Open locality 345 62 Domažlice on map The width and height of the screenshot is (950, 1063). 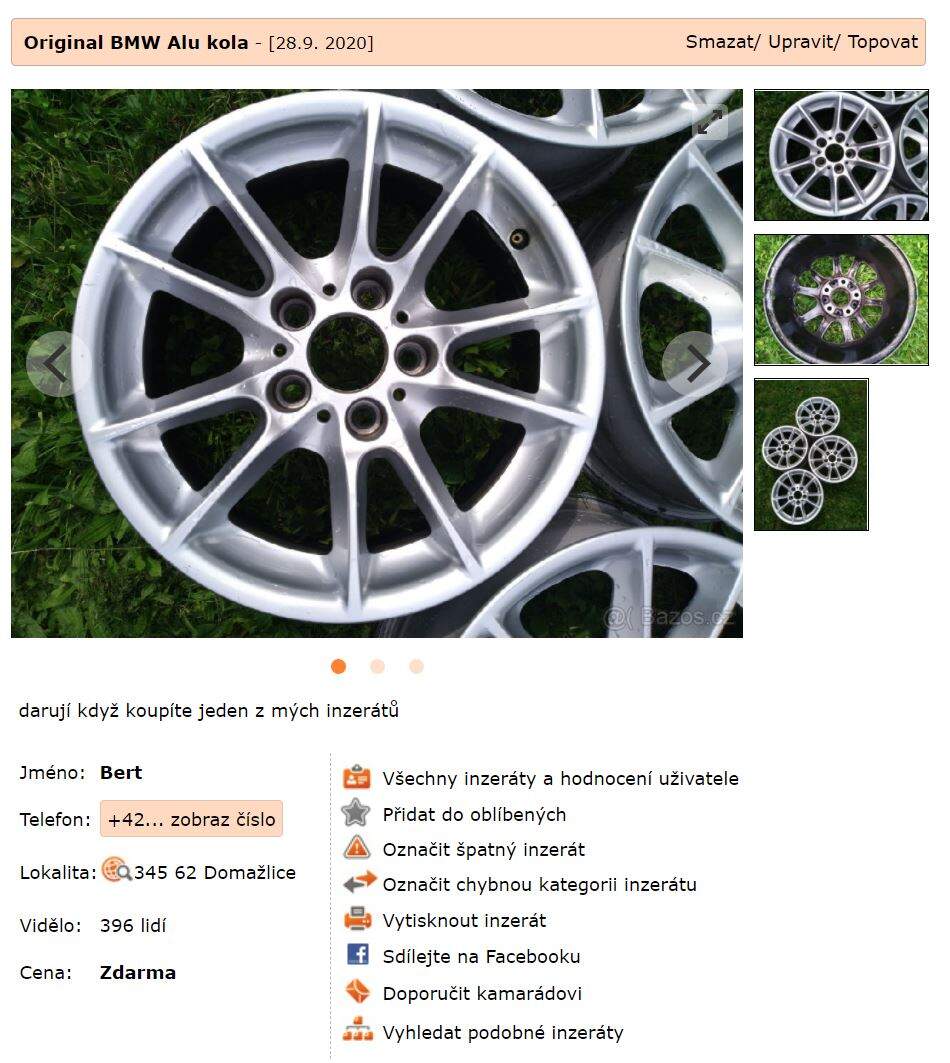214,872
